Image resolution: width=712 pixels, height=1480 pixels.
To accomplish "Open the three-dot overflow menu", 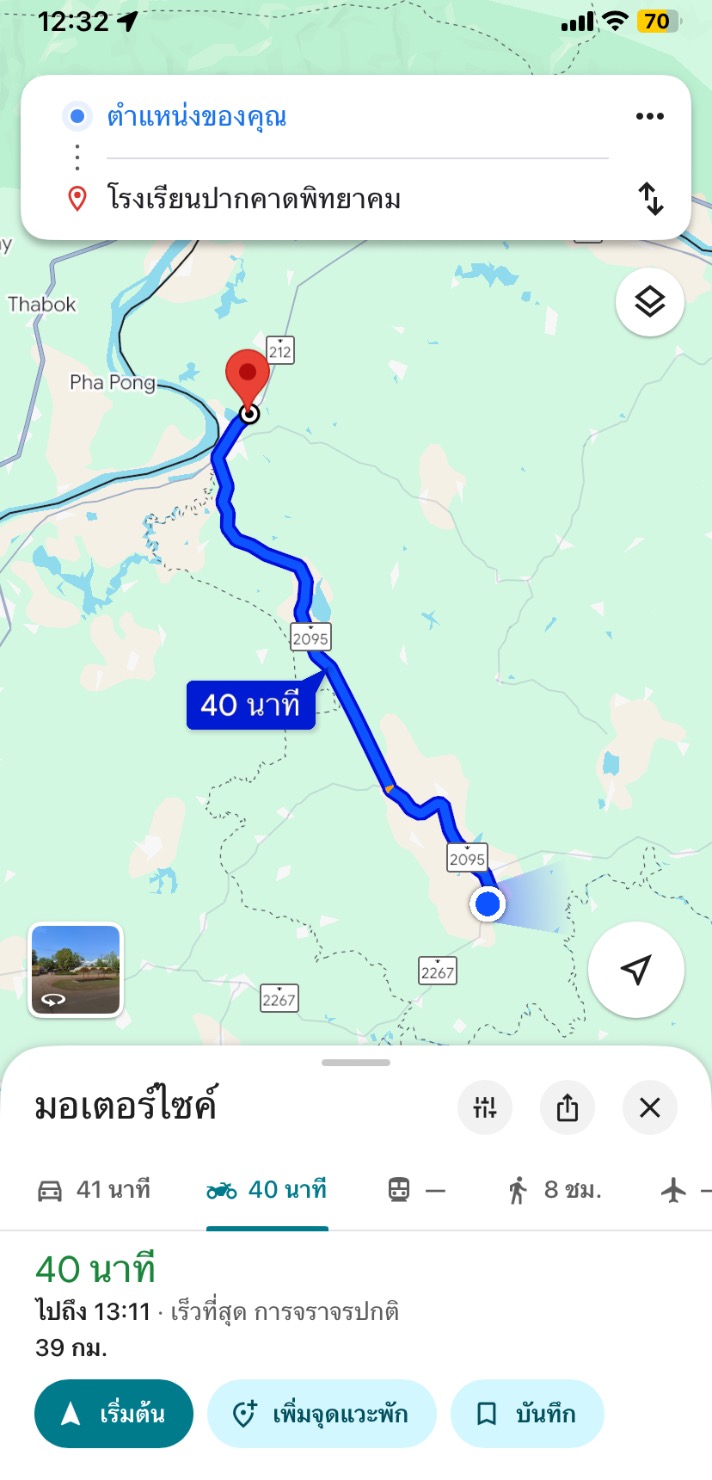I will click(x=649, y=117).
